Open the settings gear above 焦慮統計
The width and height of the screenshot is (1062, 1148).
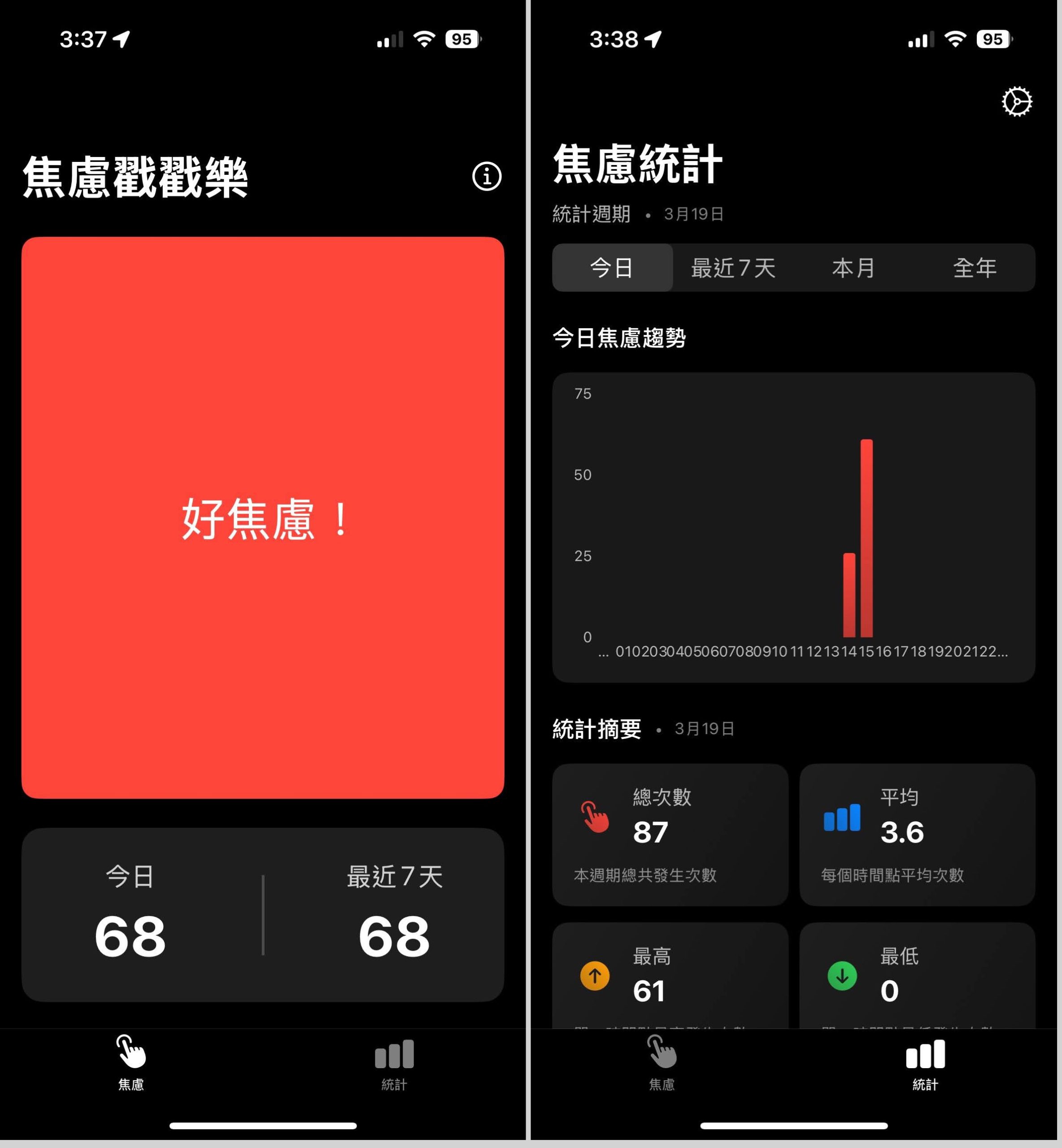[1017, 102]
